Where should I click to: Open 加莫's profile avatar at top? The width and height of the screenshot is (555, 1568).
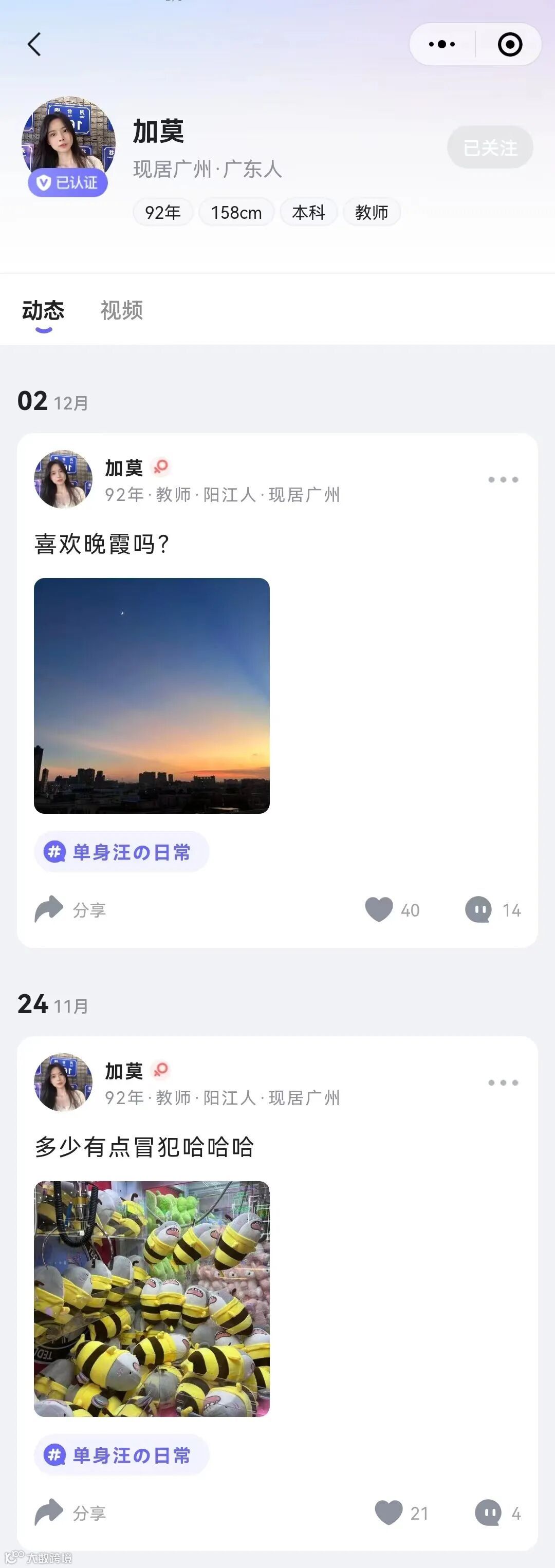point(68,141)
